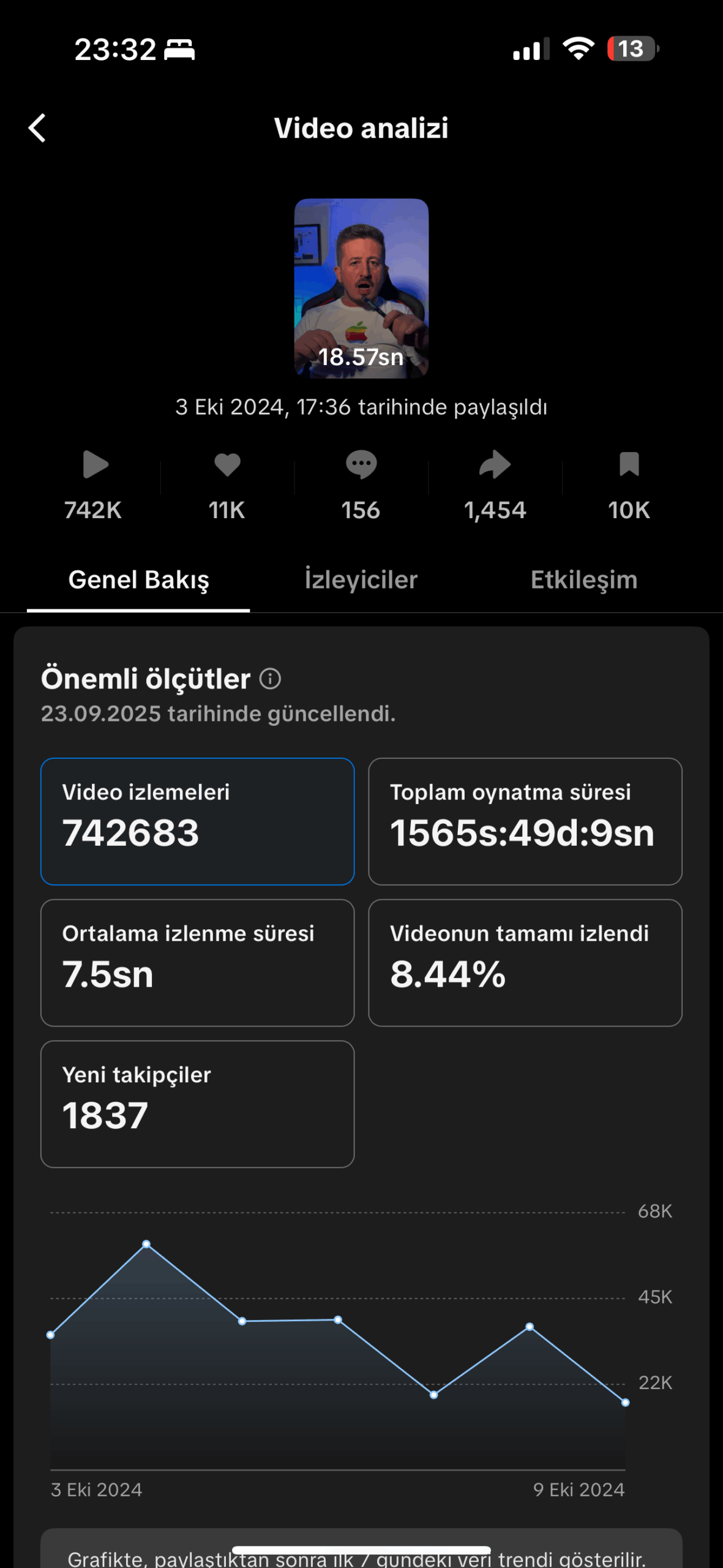Screen dimensions: 723x1568
Task: Select the Ortalama izlenme süresi card
Action: (x=197, y=962)
